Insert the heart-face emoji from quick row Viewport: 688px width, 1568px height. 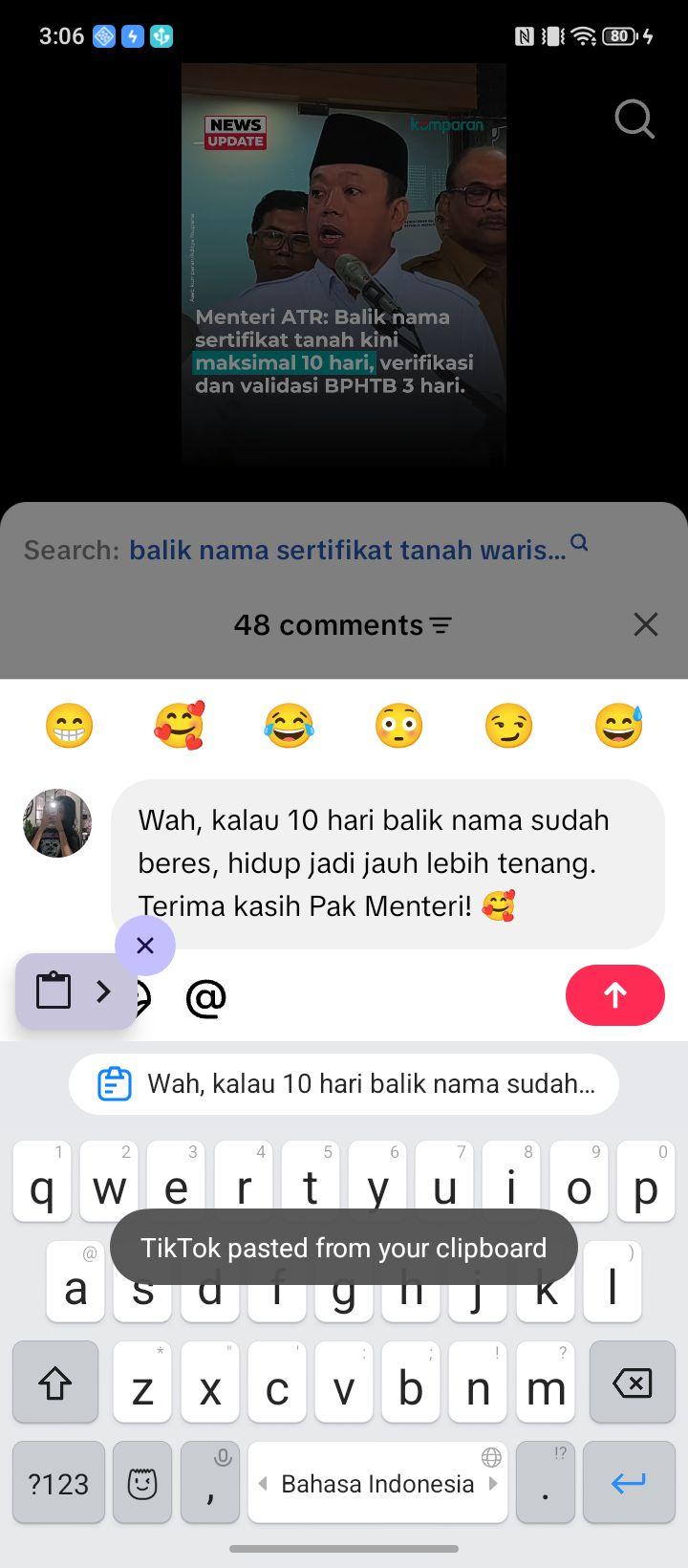tap(179, 726)
